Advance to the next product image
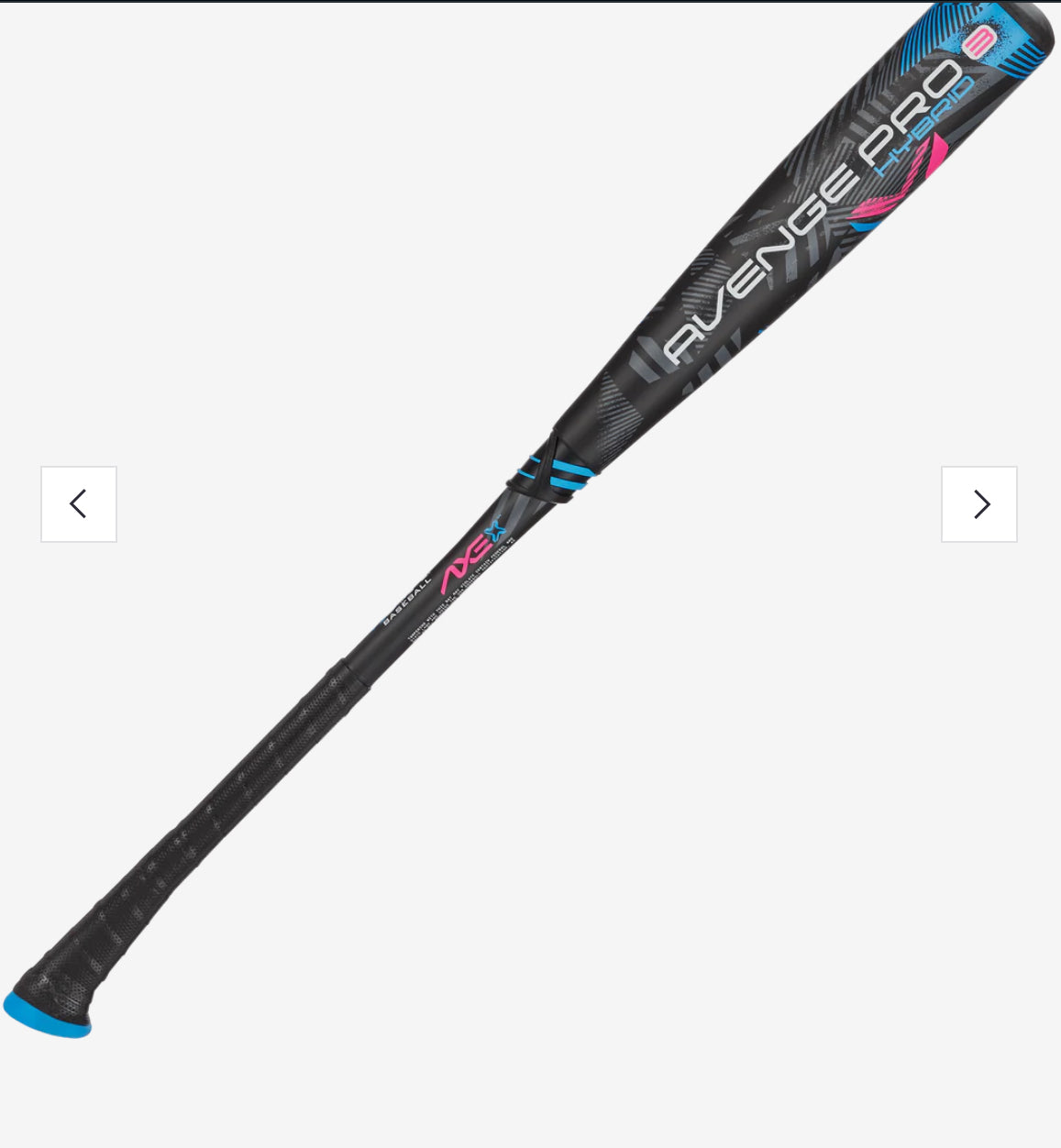 (978, 504)
